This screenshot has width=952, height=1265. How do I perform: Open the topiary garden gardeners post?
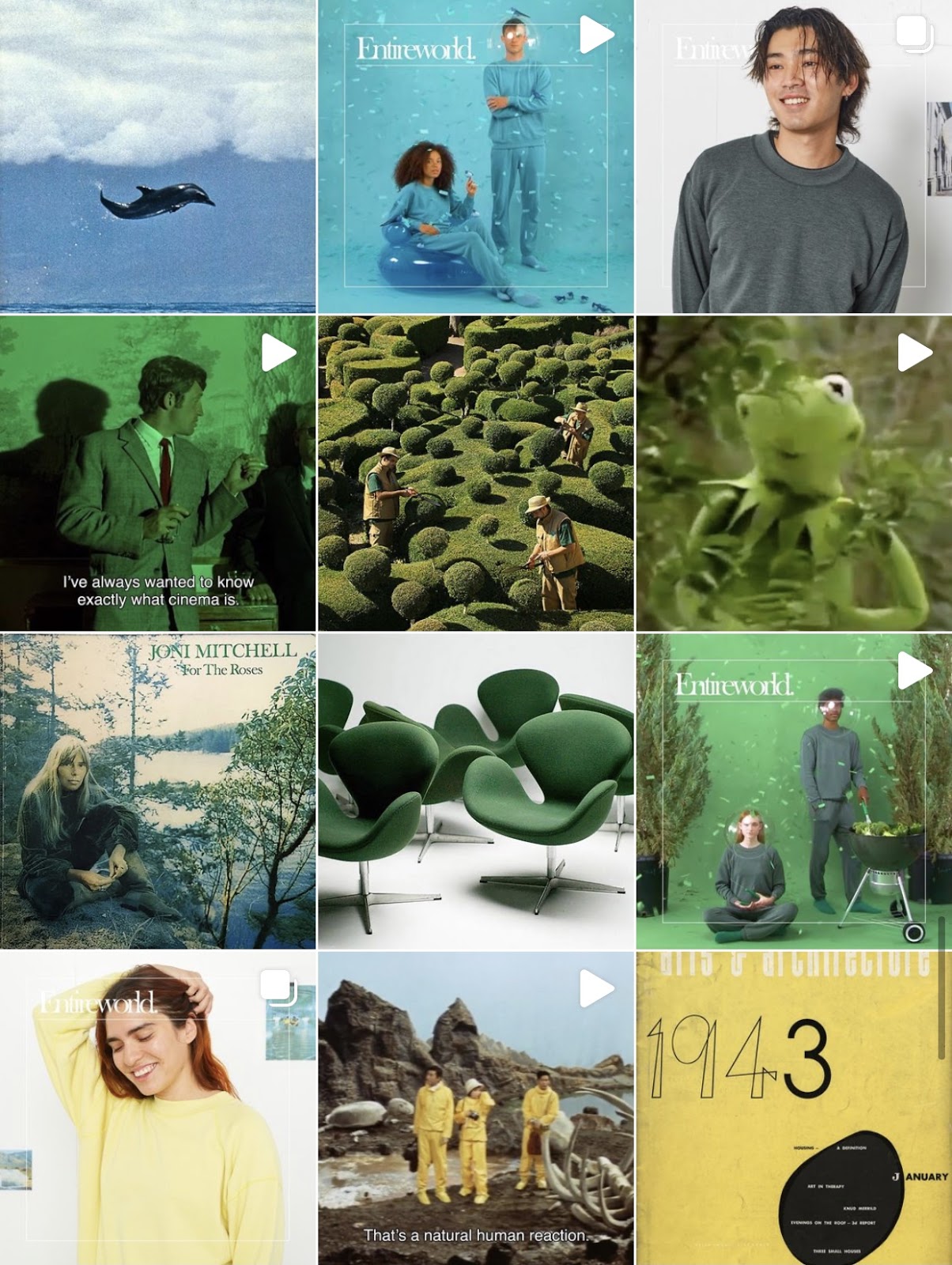pos(475,473)
